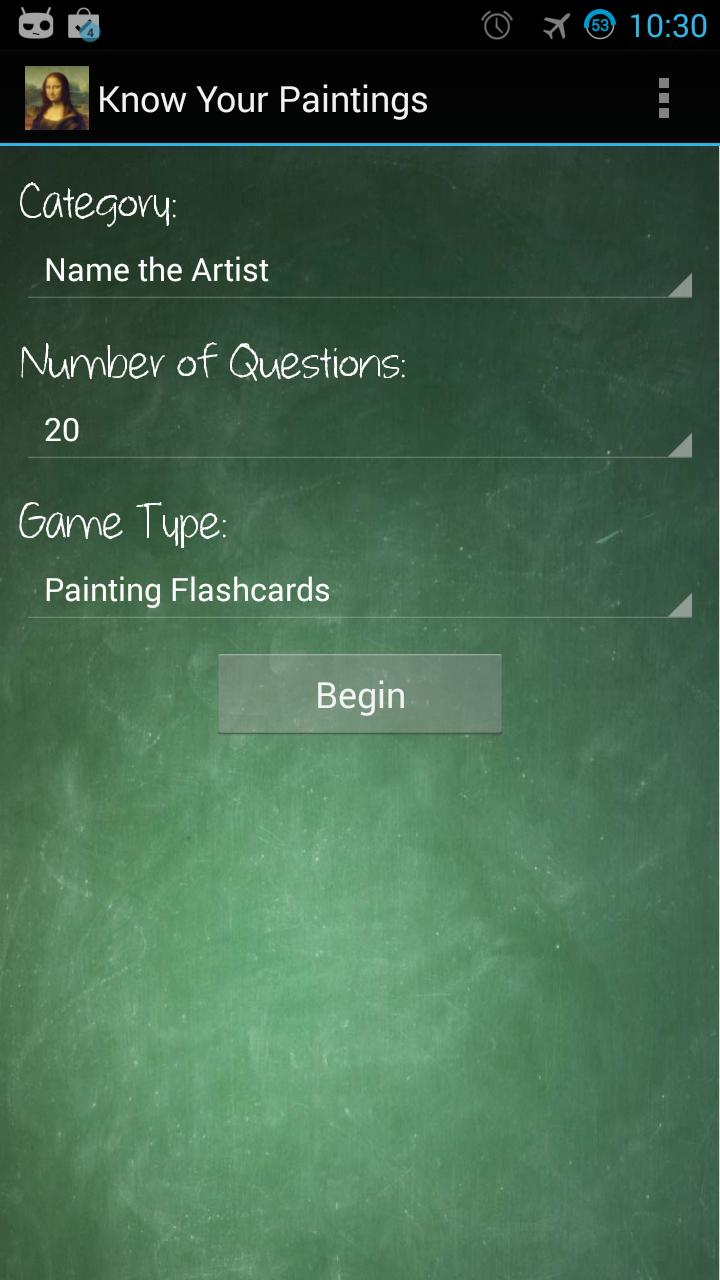
Task: Tap the 'Know Your Paintings' title
Action: [x=263, y=98]
